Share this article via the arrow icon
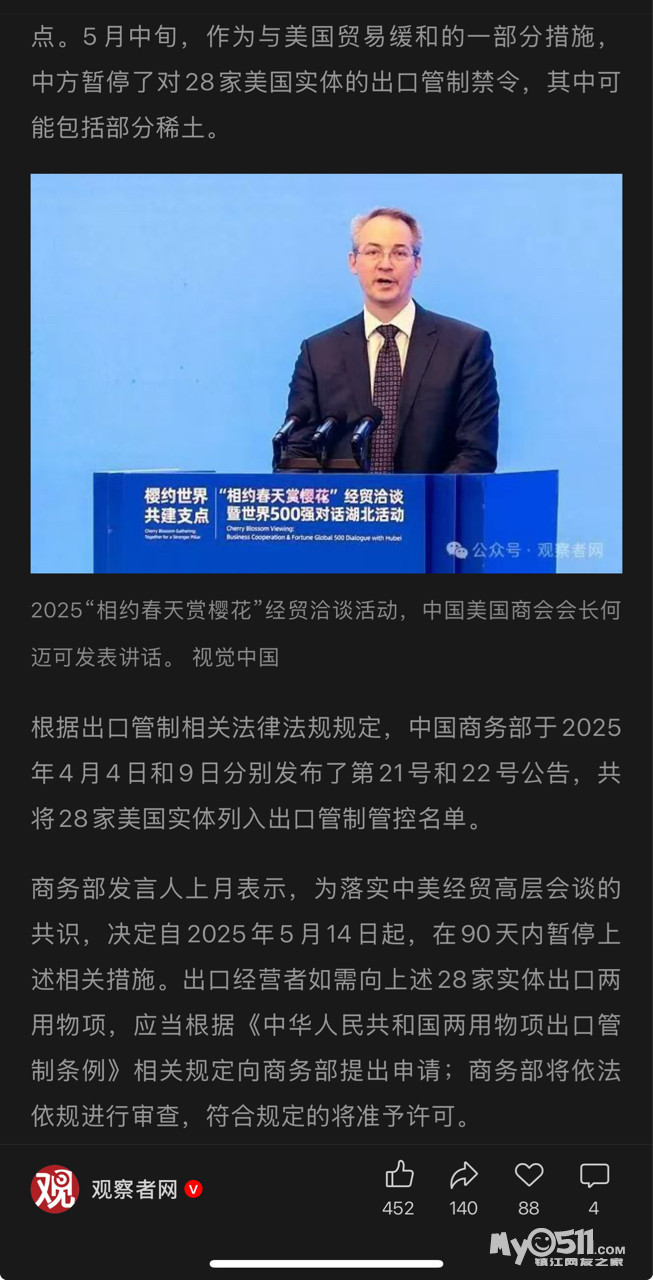 (464, 1175)
